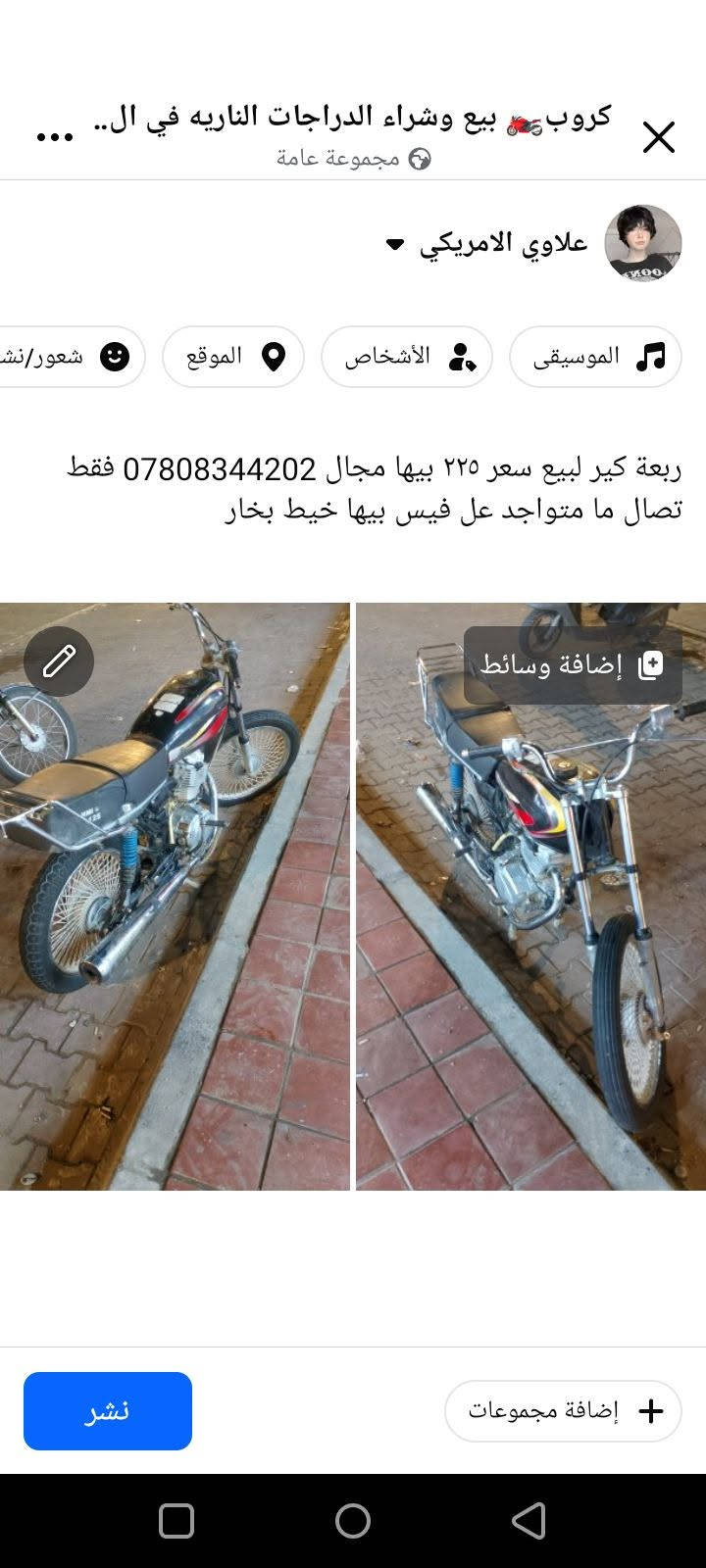Select the feeling/activity شعور chip
This screenshot has height=1568, width=706.
click(71, 357)
